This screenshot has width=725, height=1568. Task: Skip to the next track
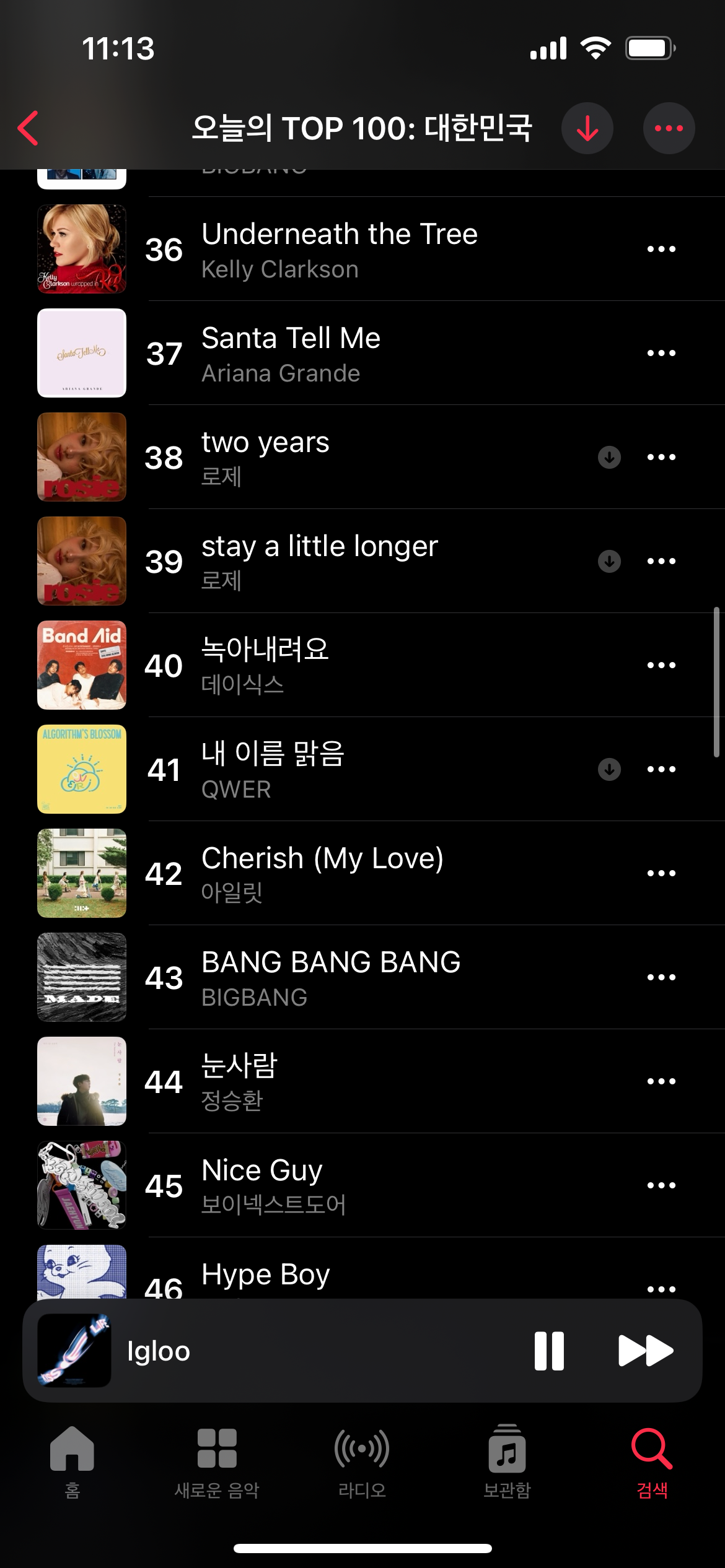645,1351
